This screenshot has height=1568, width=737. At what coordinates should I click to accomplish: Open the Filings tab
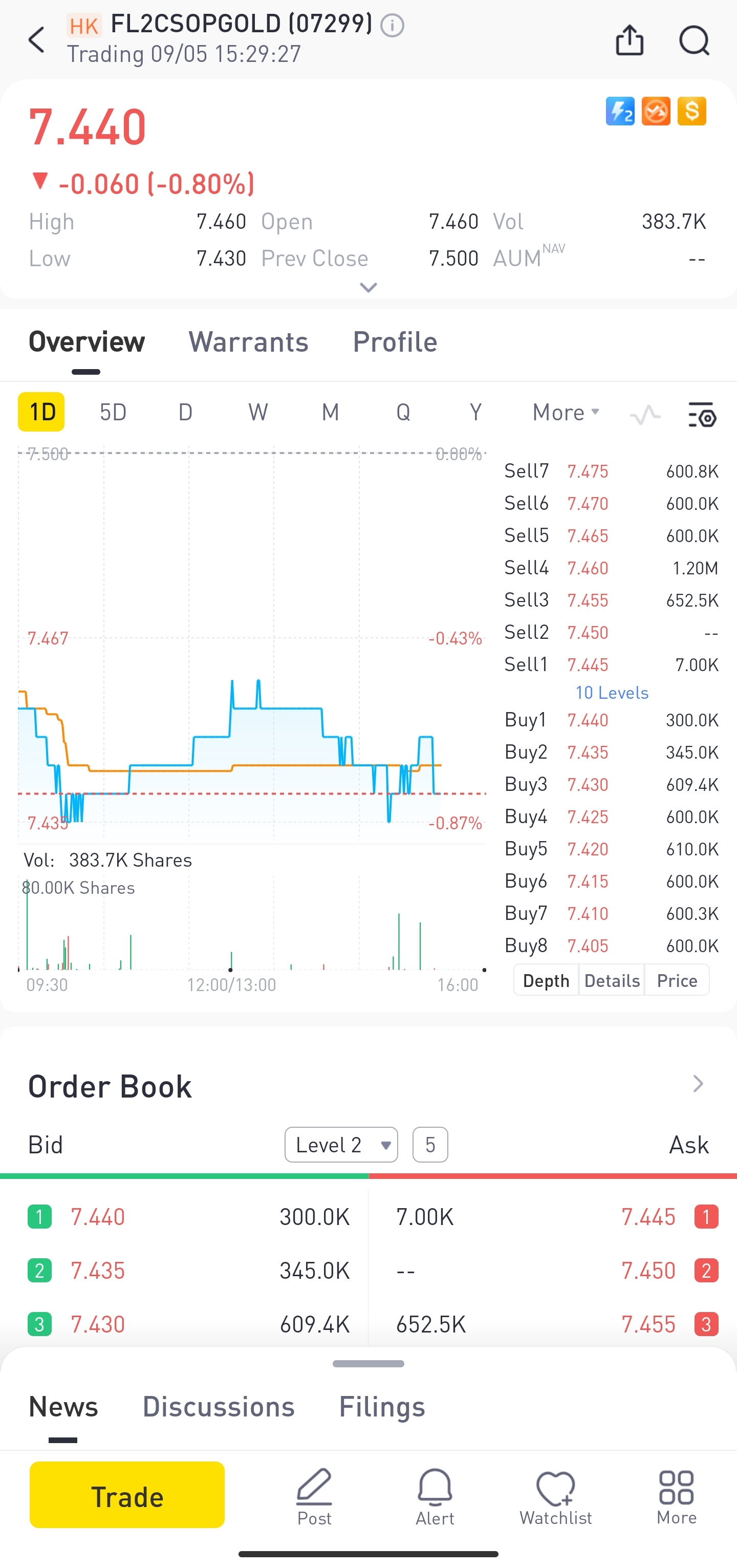382,1407
